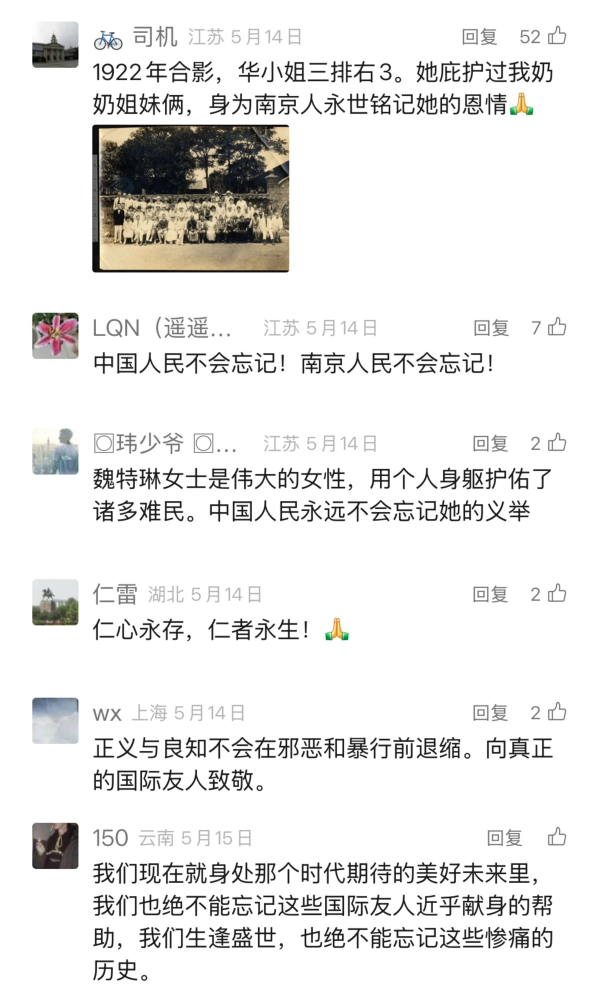600x1005 pixels.
Task: Reply to wx's comment
Action: coord(490,713)
